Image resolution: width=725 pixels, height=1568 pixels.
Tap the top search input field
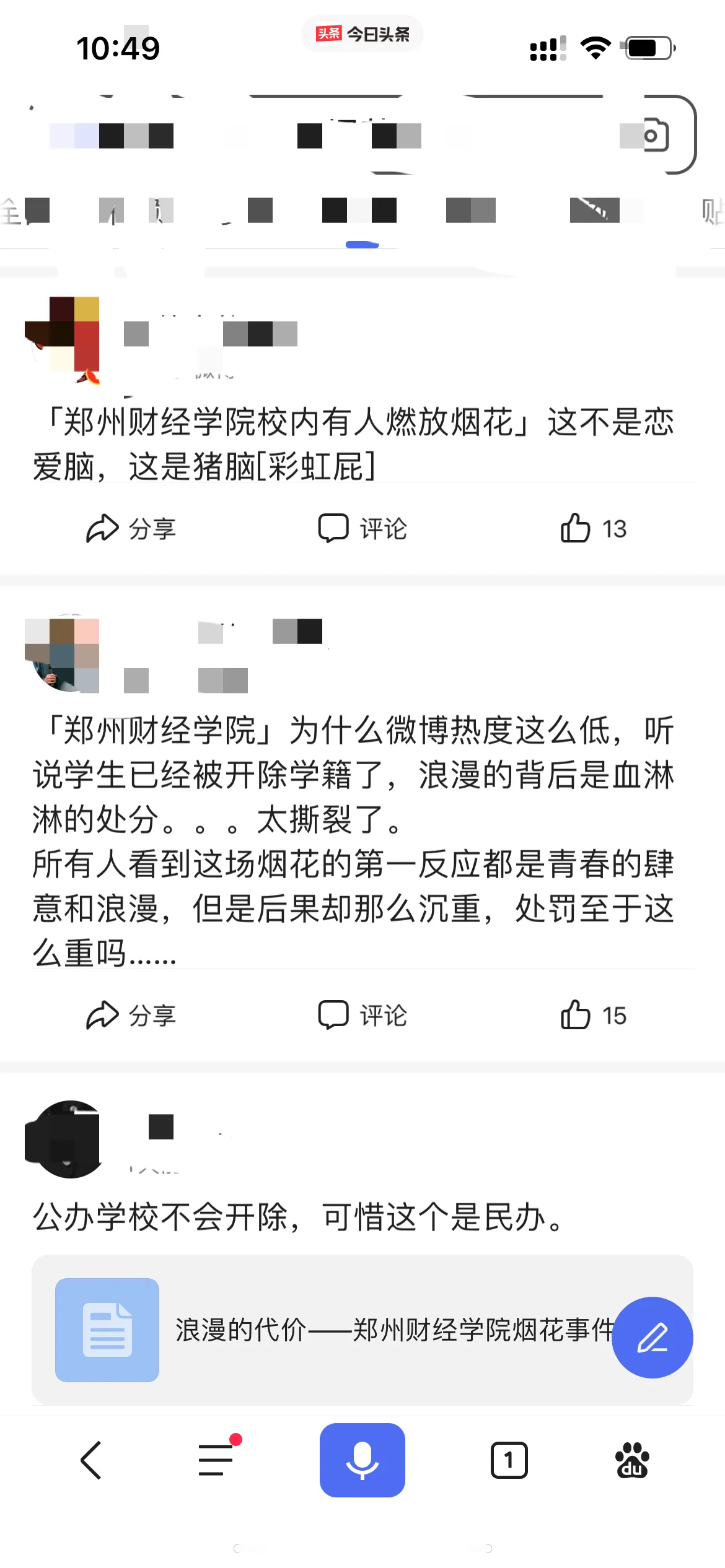coord(310,135)
